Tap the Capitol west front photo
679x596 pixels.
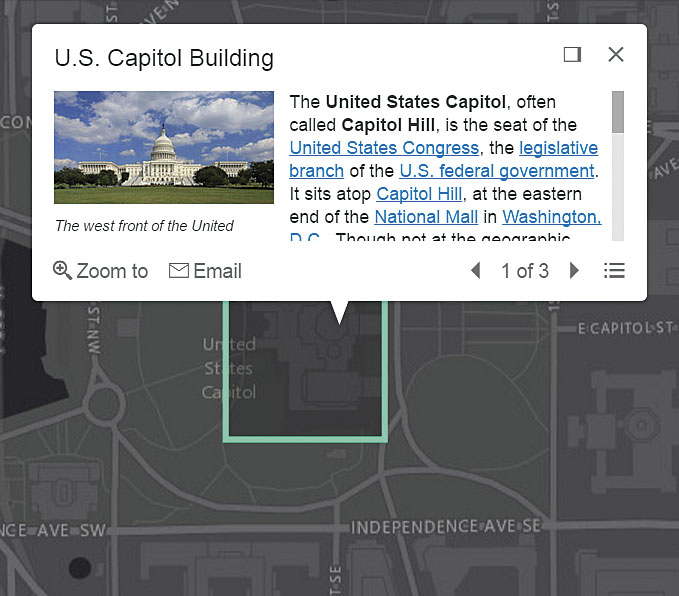pyautogui.click(x=164, y=147)
